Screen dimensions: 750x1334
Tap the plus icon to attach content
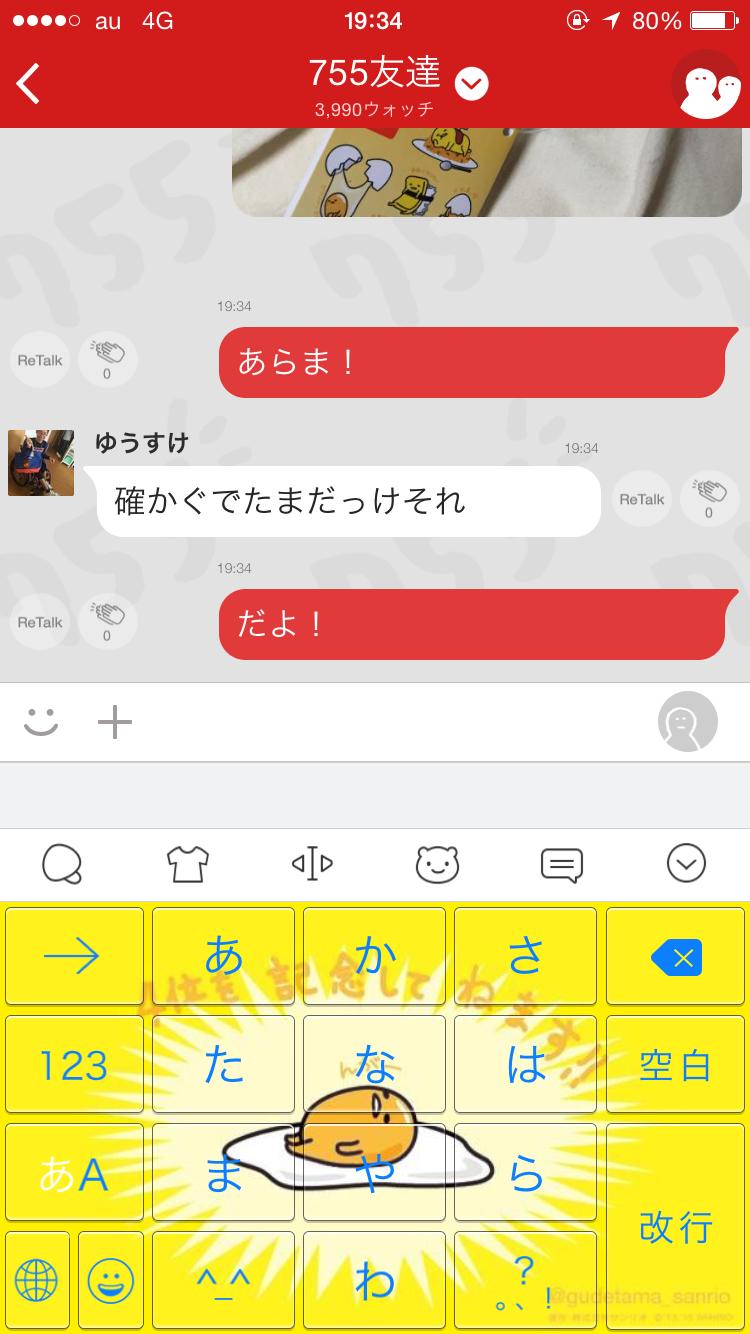tap(114, 720)
